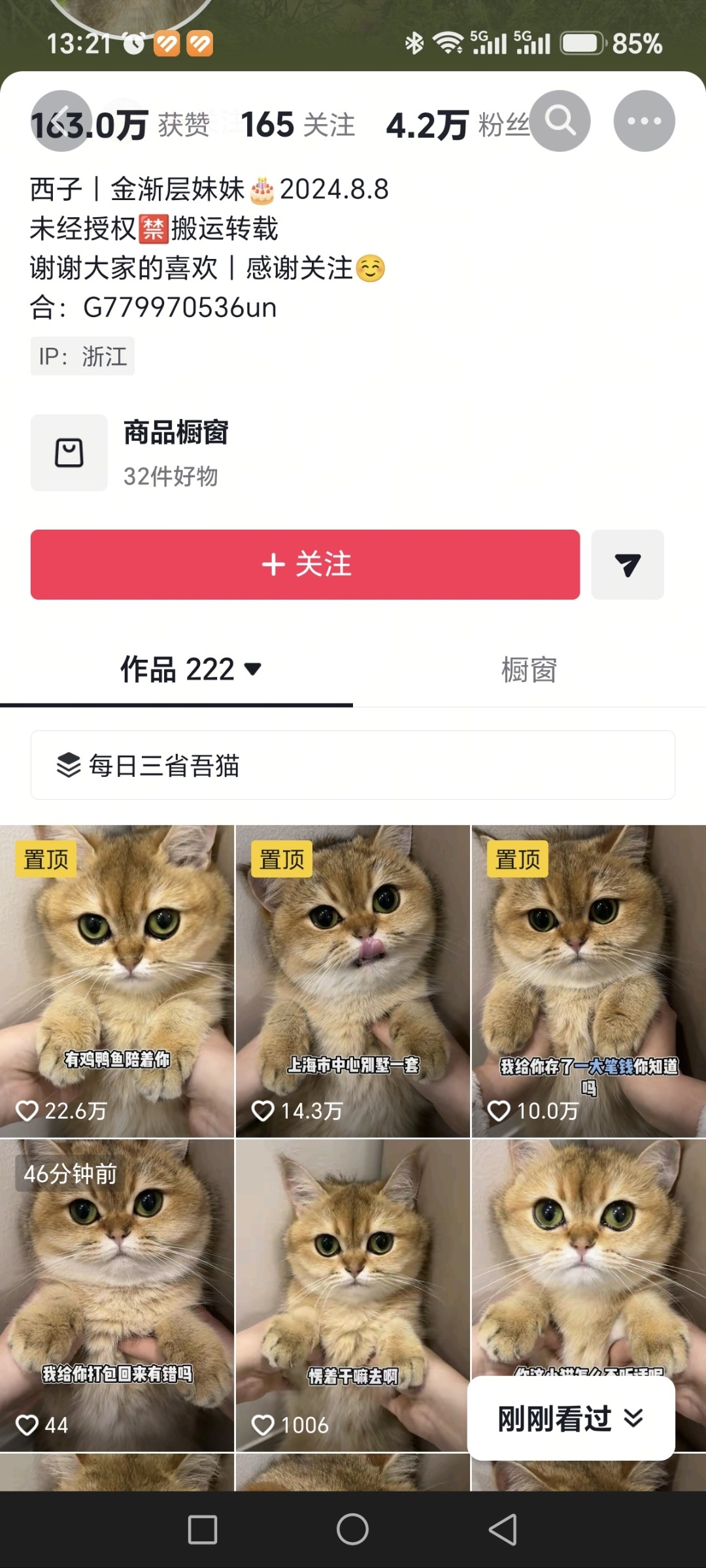
Task: View the 4.2万 粉丝 followers list
Action: [458, 124]
